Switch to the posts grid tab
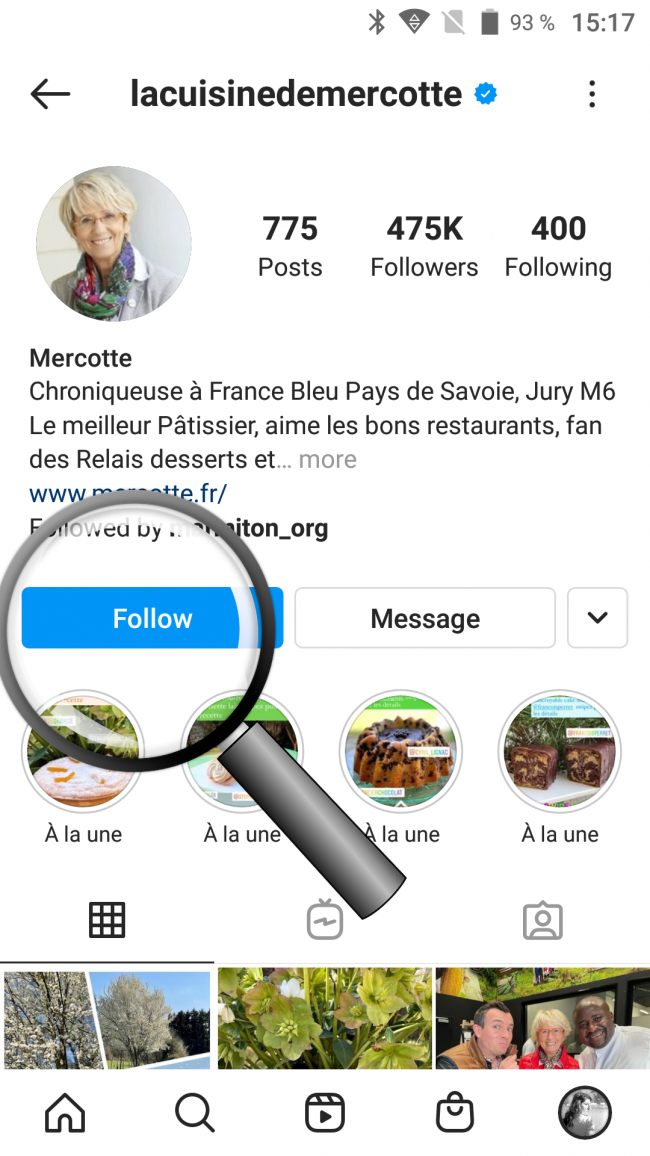The width and height of the screenshot is (650, 1156). click(x=107, y=920)
